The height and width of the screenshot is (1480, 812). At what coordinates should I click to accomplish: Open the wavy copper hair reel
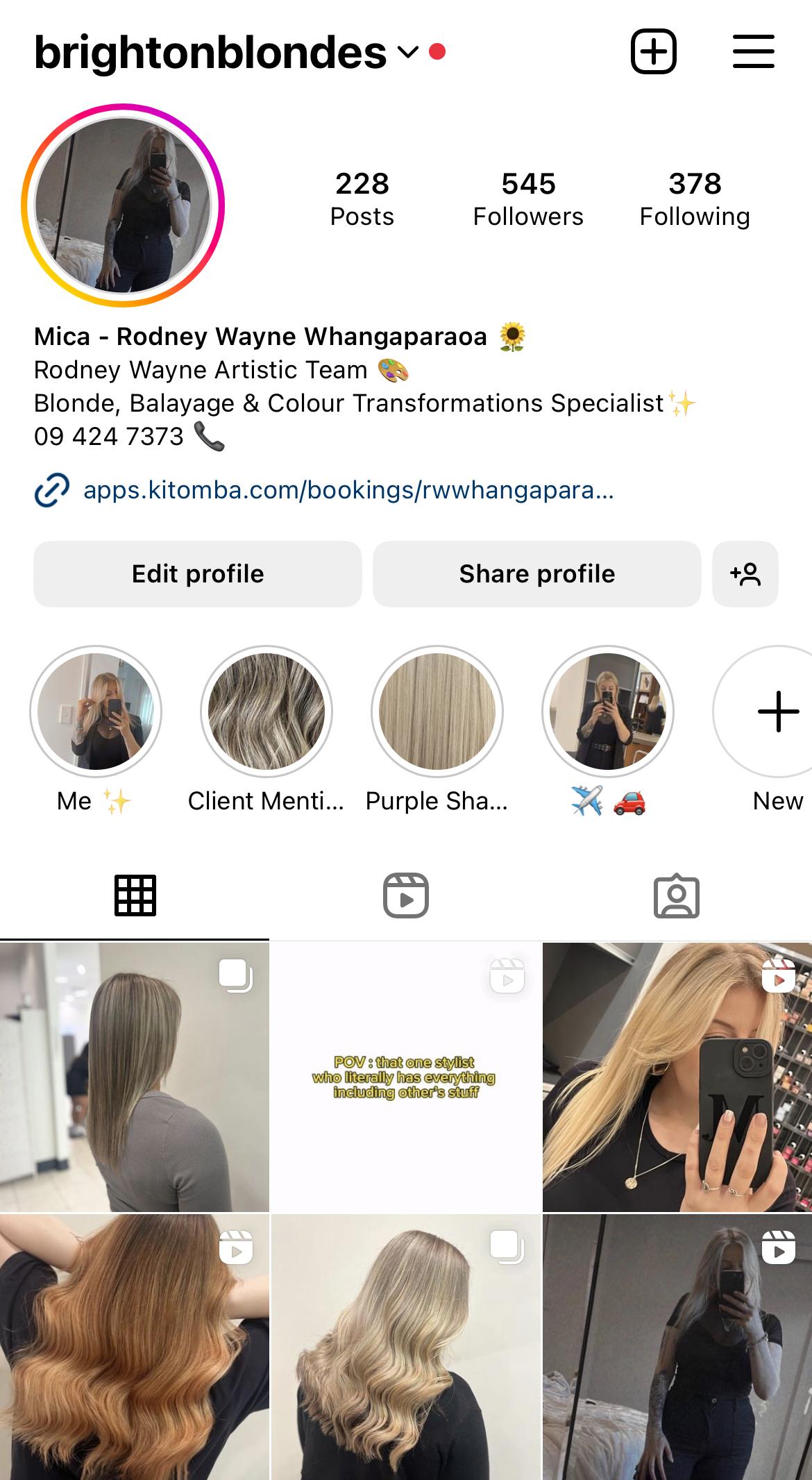(x=134, y=1347)
